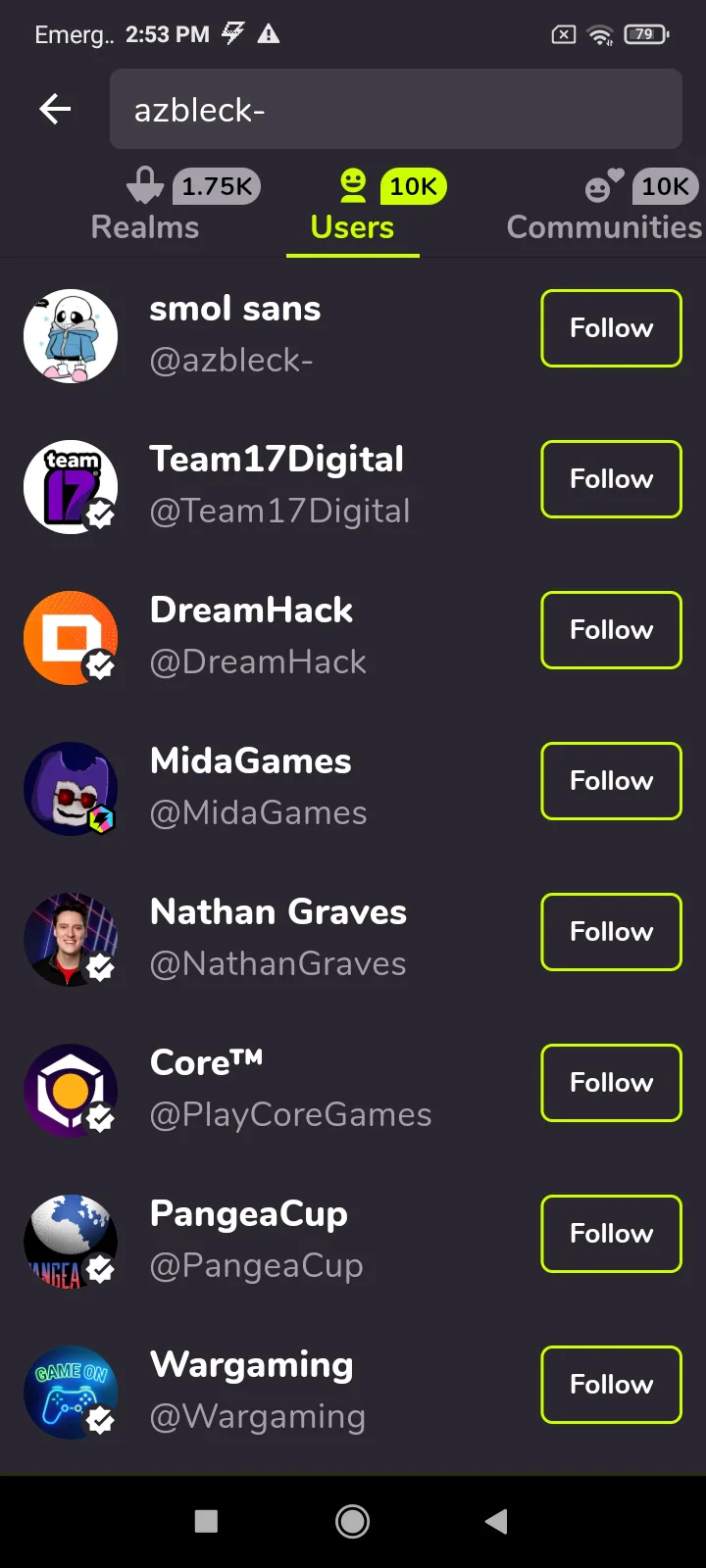Follow MidaGames
The image size is (706, 1568).
click(x=611, y=781)
